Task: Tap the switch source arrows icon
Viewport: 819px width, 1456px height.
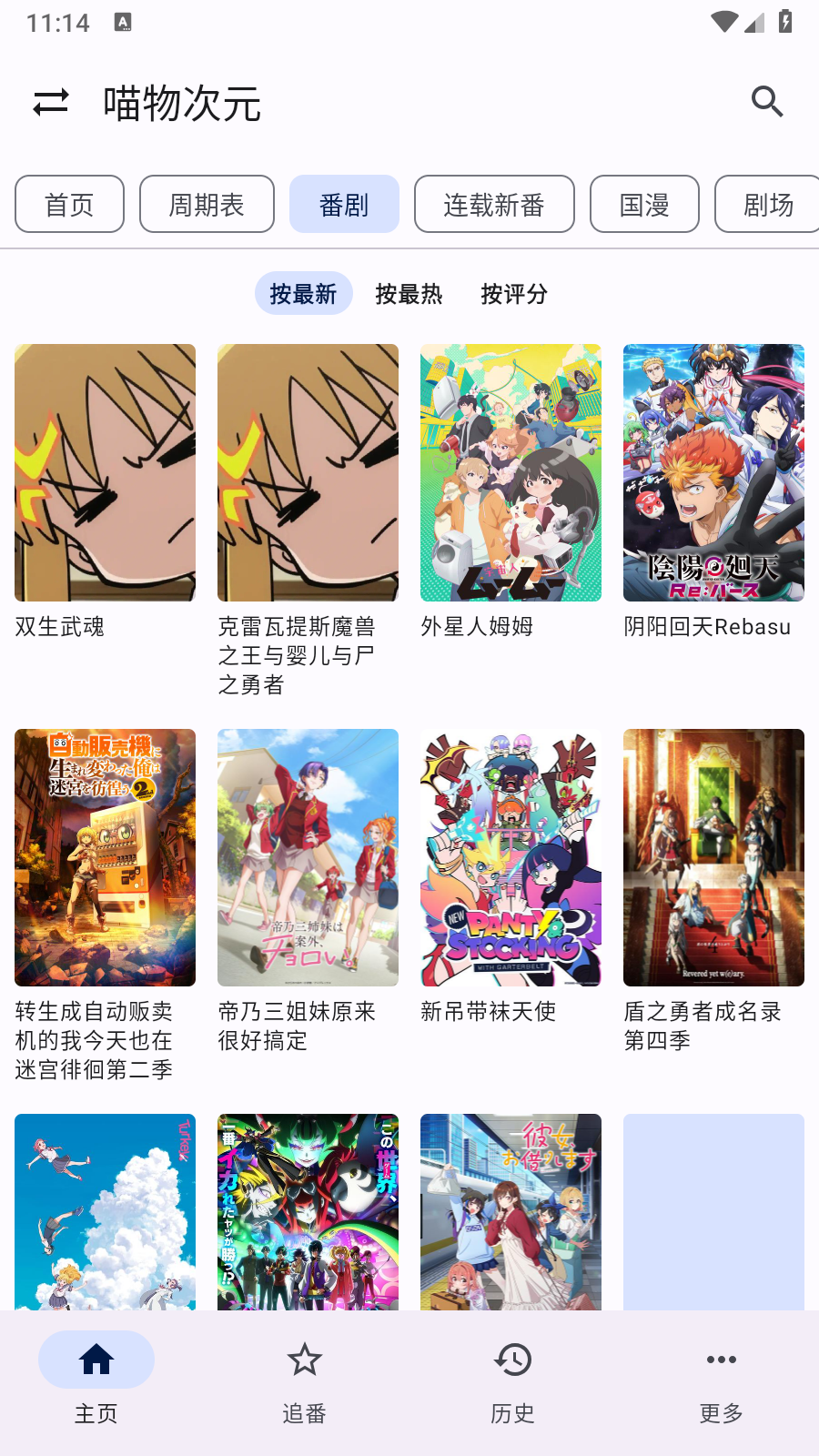Action: [x=51, y=102]
